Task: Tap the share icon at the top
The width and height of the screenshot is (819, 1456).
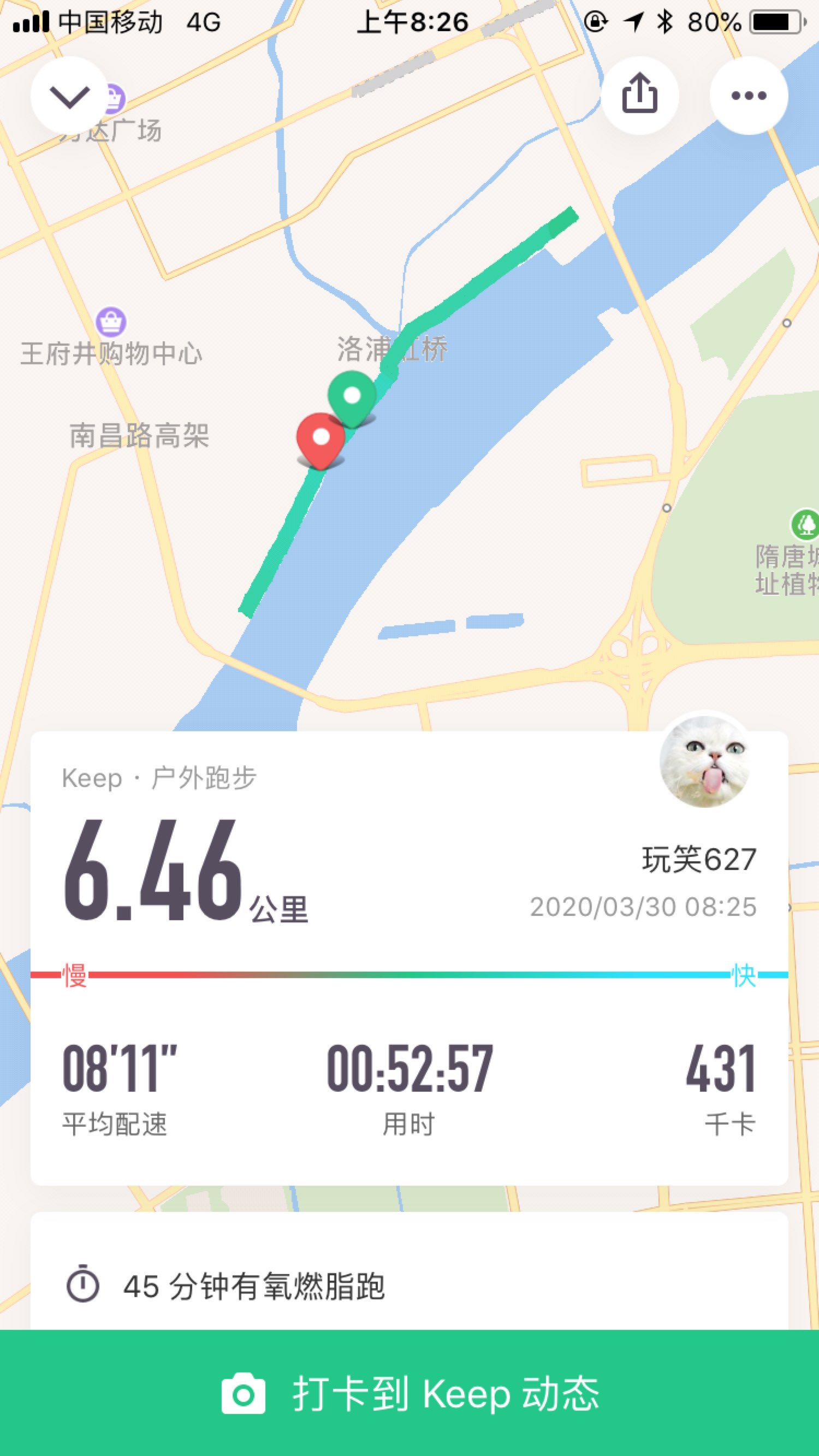Action: click(x=639, y=96)
